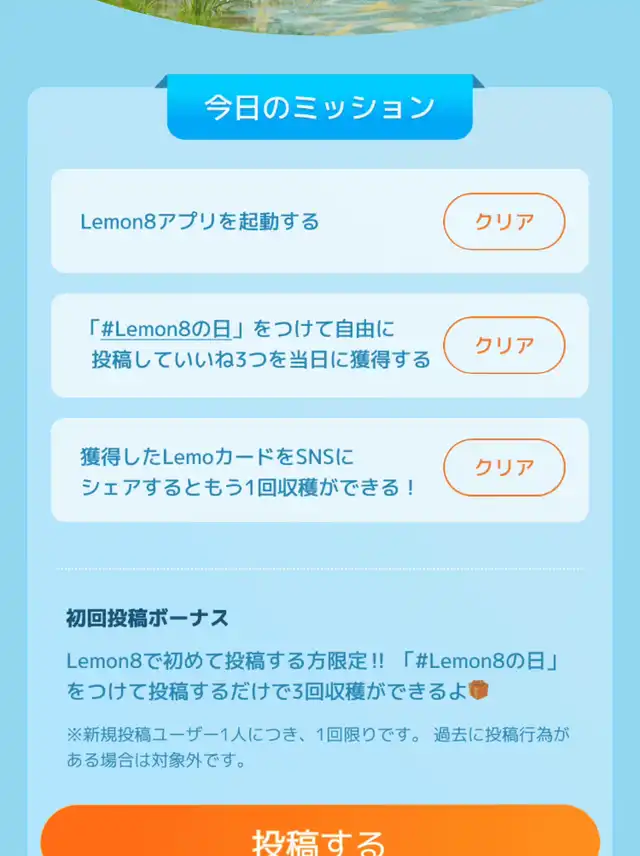Tap クリア for the Lemon8アプリを起動する mission

tap(504, 222)
